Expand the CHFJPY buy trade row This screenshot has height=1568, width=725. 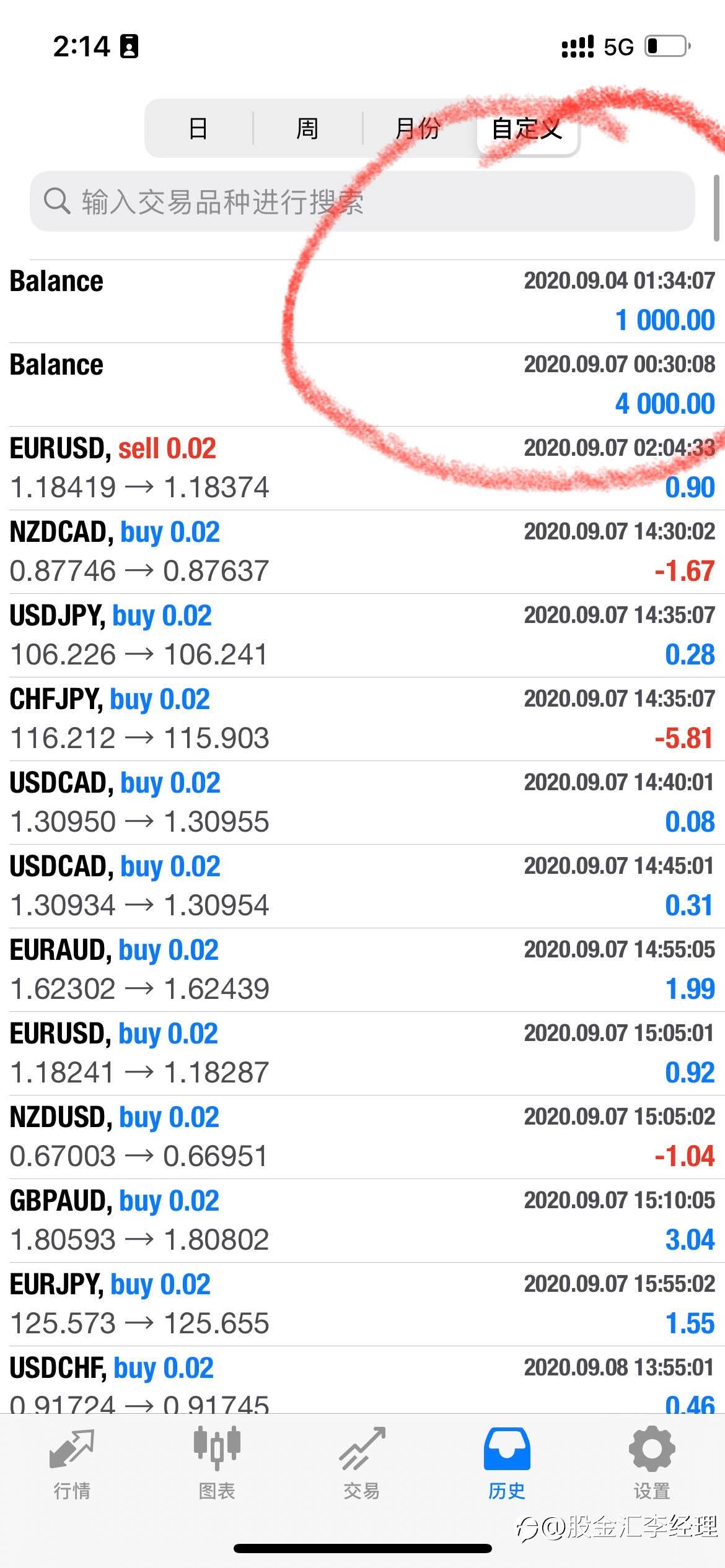[362, 719]
